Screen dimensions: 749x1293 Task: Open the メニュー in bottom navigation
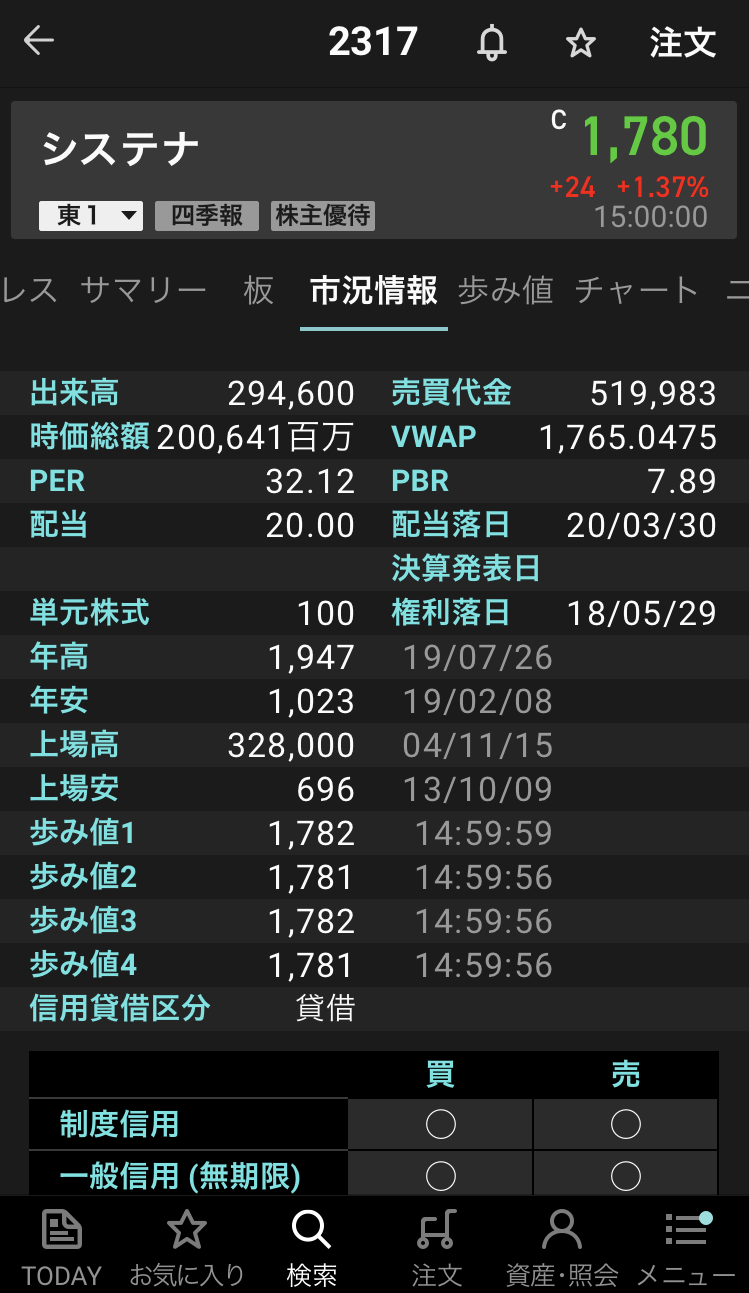tap(686, 1247)
